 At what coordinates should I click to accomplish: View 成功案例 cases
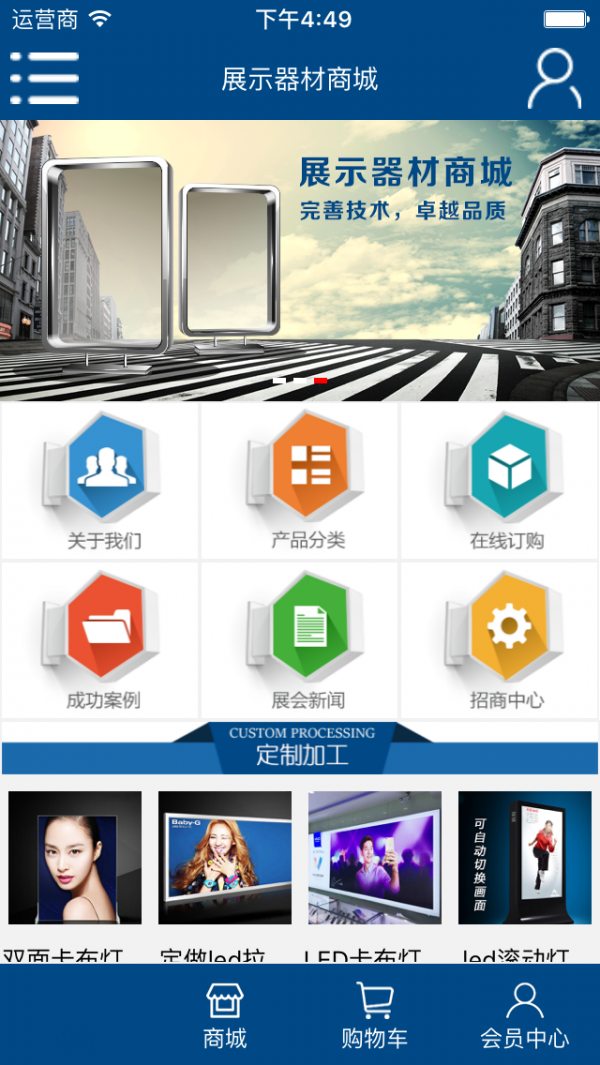(101, 641)
